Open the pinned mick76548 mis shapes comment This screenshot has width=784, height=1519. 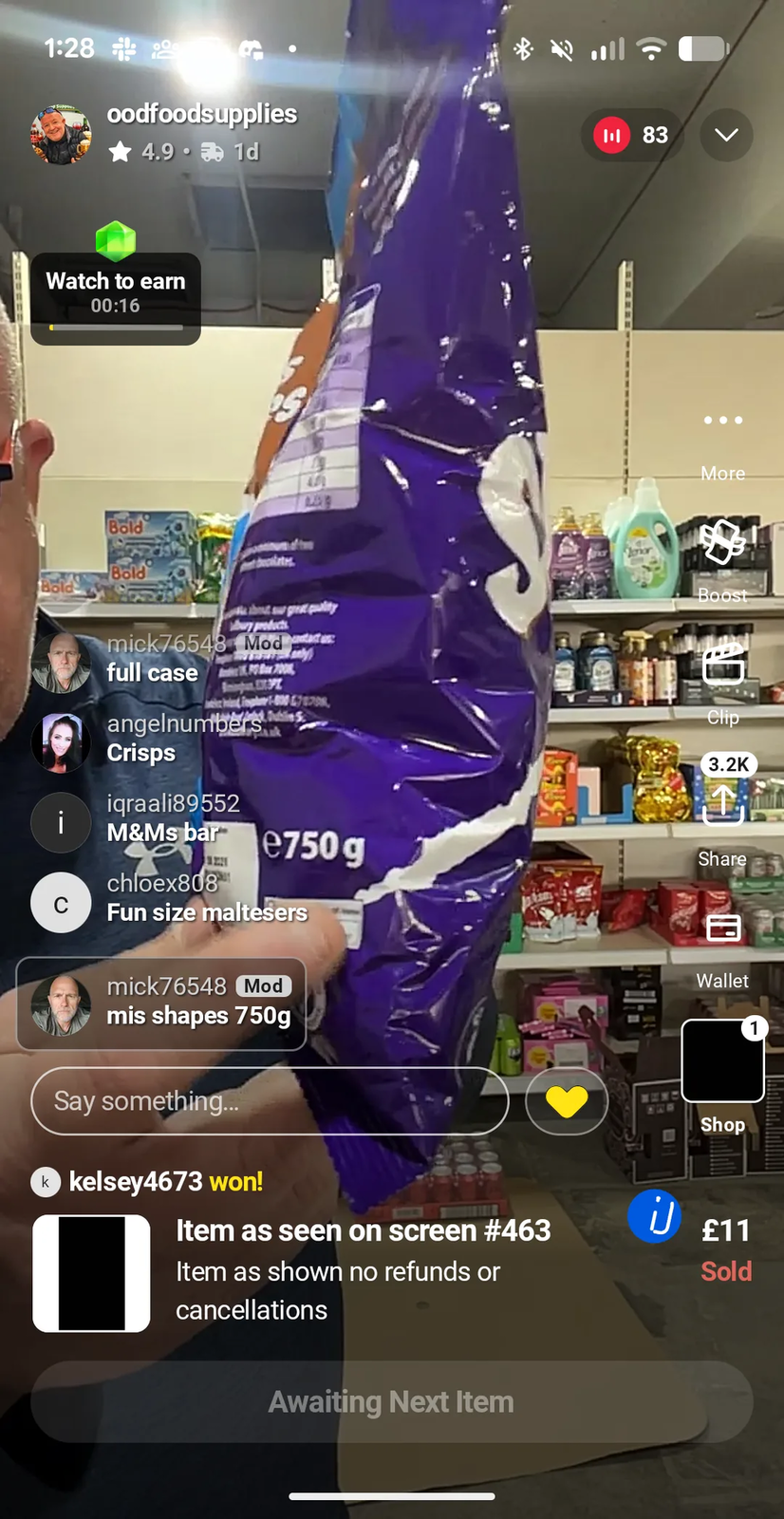pos(161,1003)
